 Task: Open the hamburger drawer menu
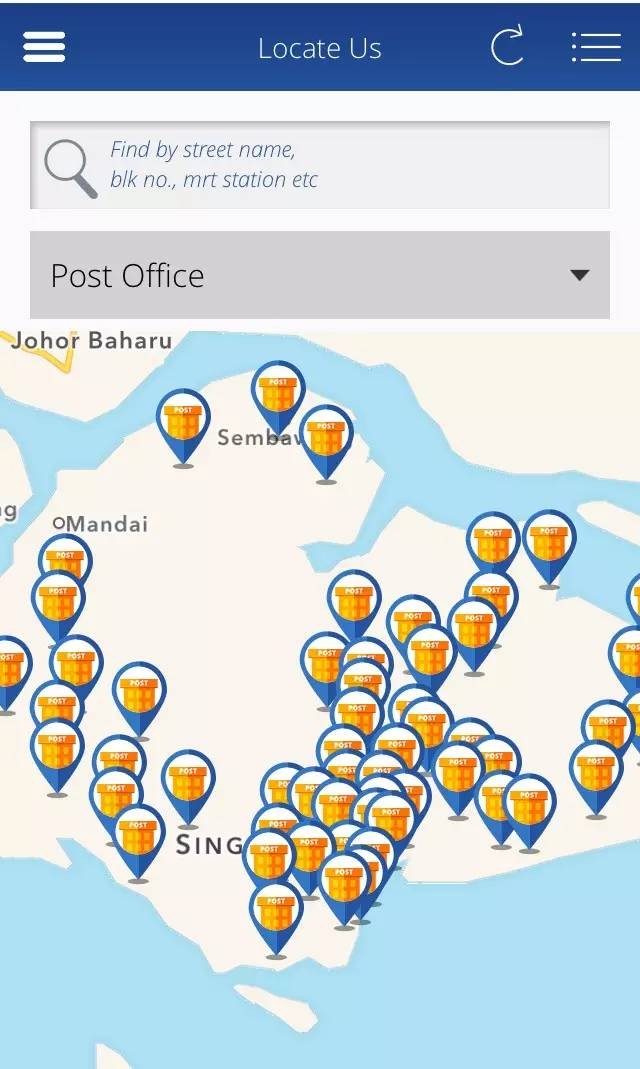click(x=44, y=47)
